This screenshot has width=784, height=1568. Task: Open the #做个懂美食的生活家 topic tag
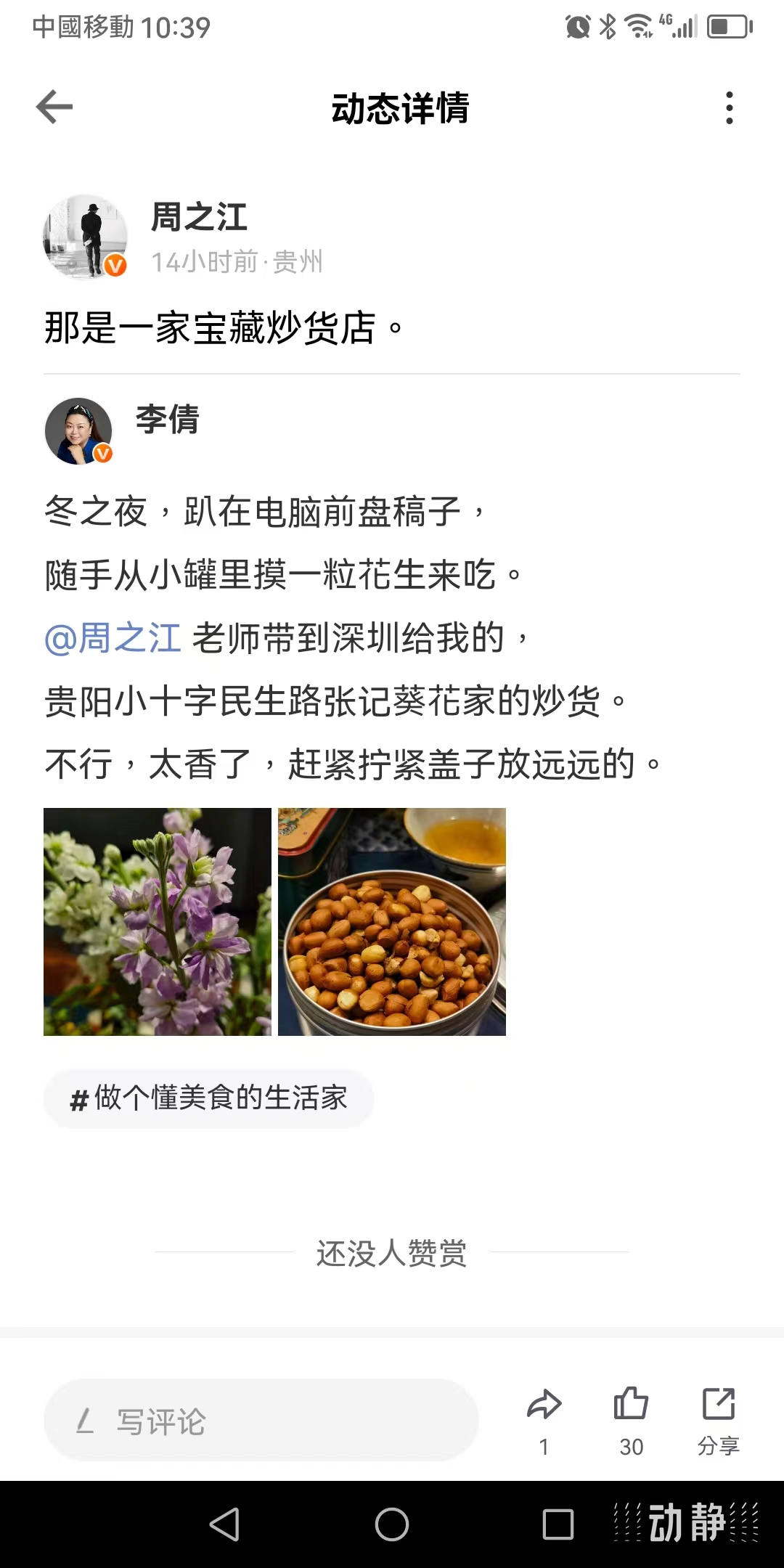(x=209, y=1098)
